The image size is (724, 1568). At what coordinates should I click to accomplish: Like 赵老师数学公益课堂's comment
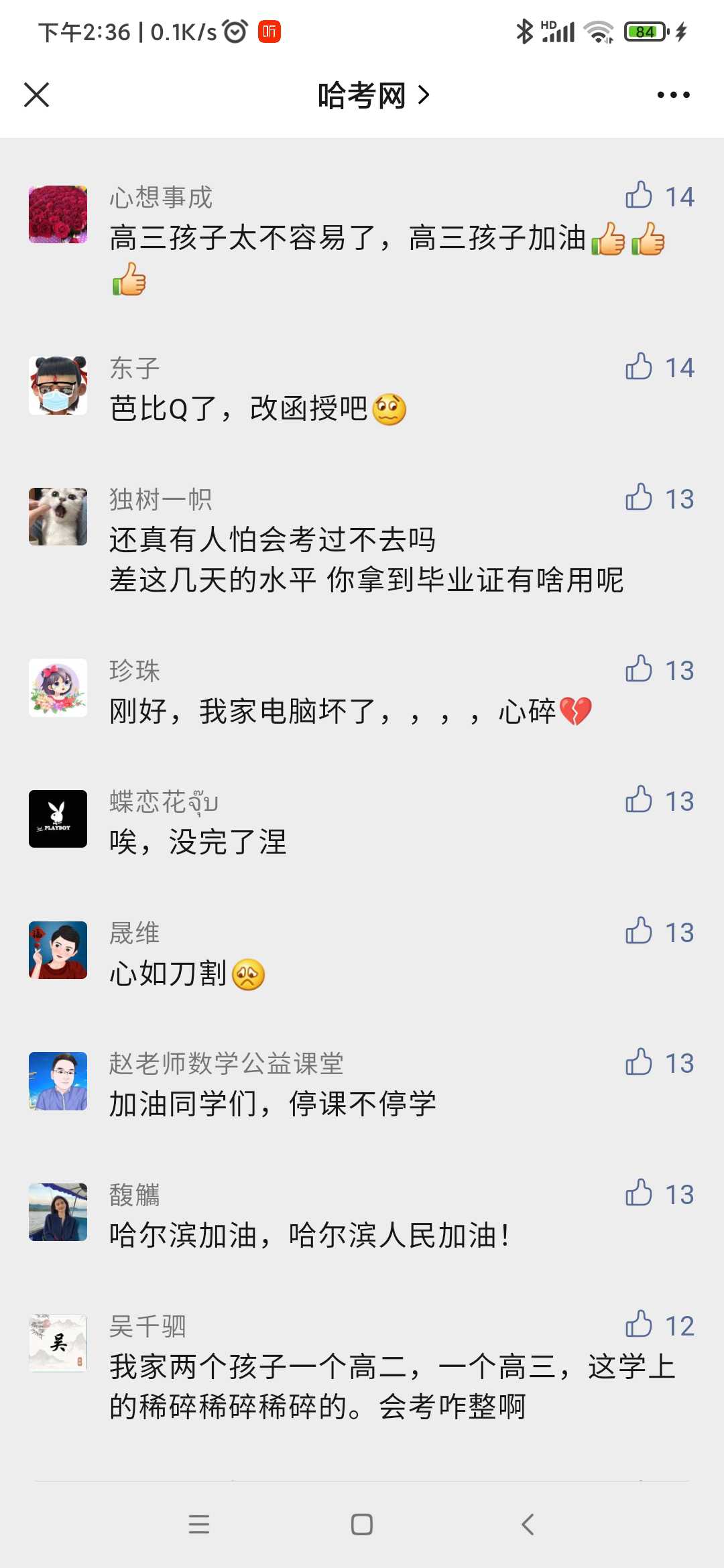coord(660,1063)
